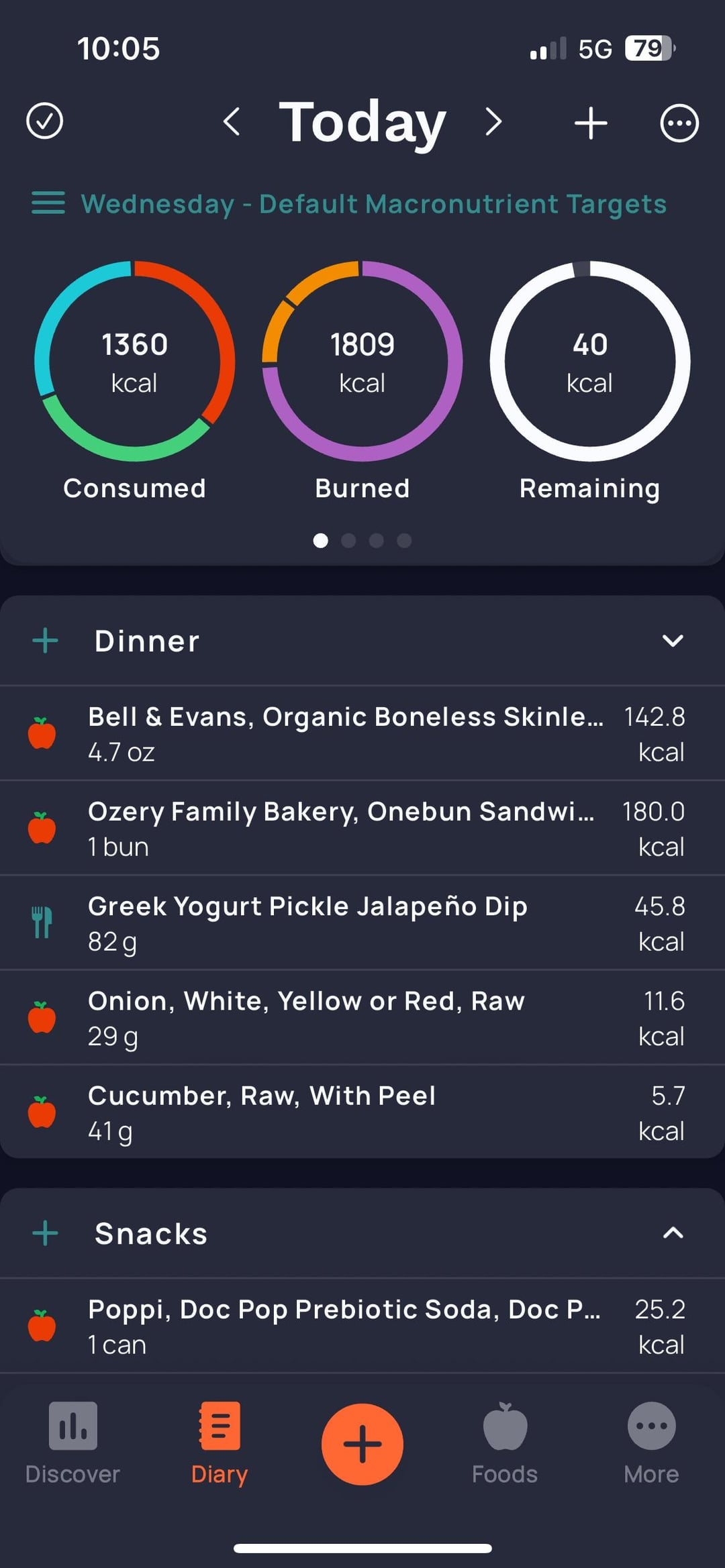Open the More tab
725x1568 pixels.
click(x=651, y=1443)
